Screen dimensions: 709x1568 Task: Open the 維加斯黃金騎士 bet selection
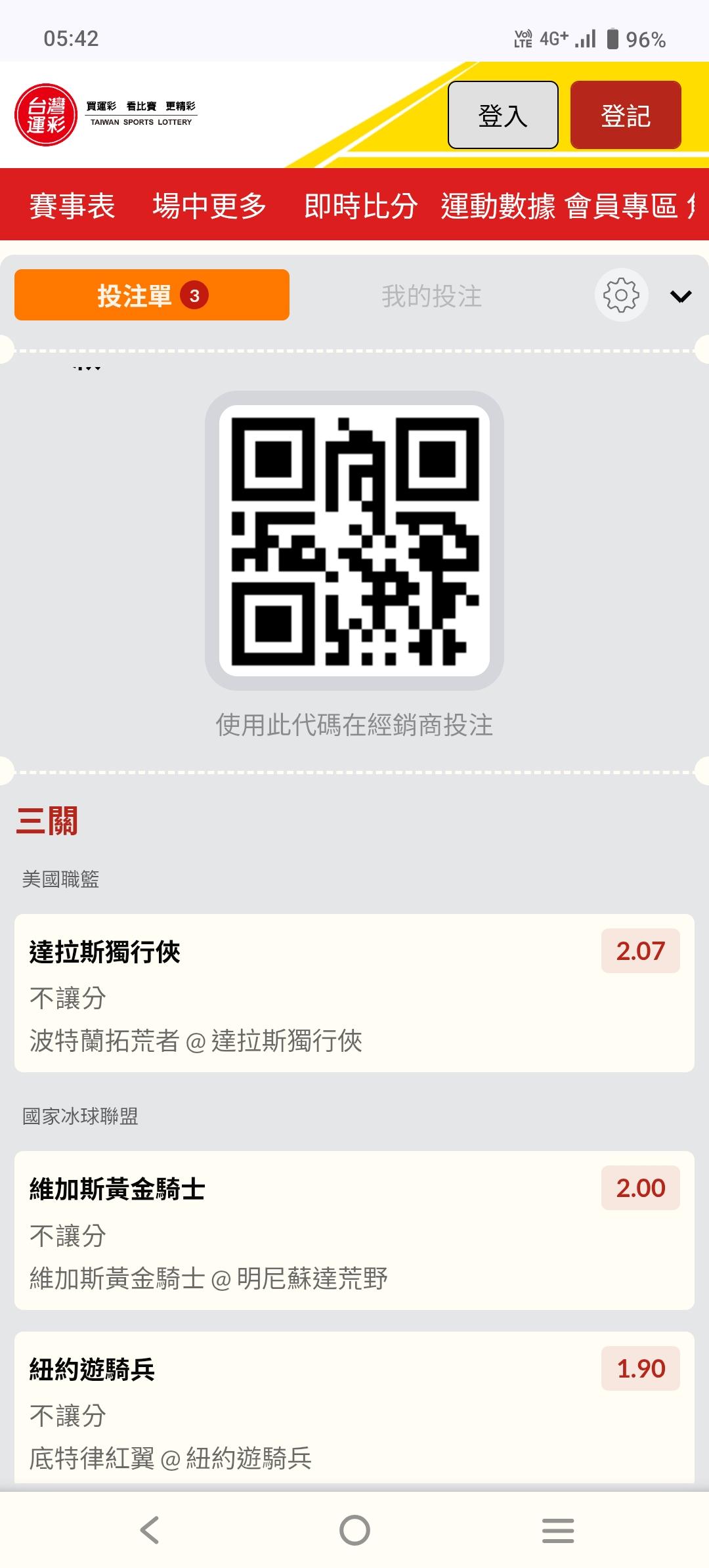354,1230
